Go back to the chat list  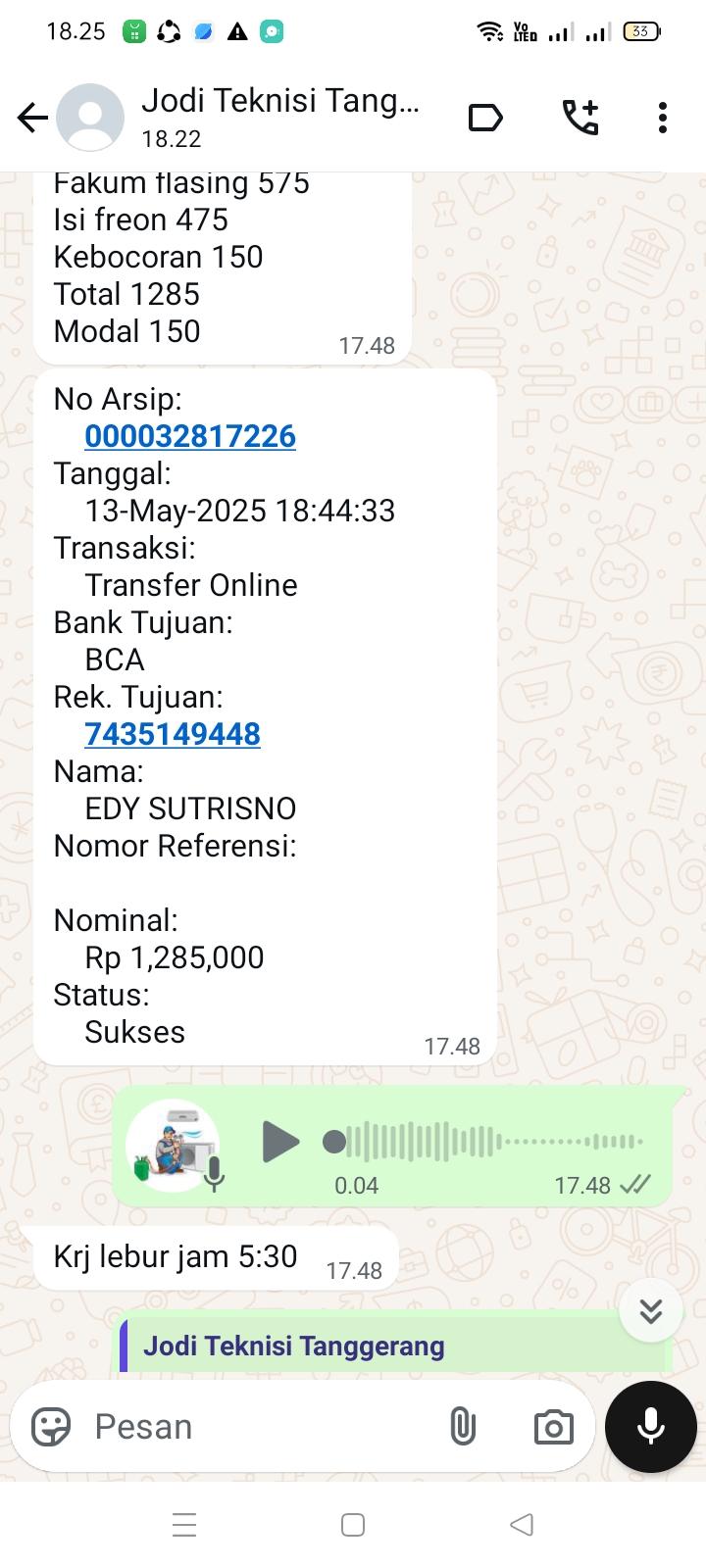(32, 119)
